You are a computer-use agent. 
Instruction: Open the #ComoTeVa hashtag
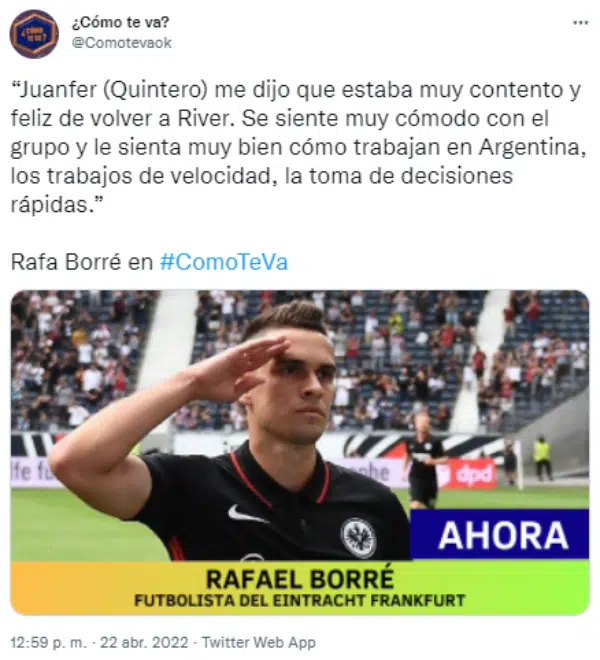[224, 262]
